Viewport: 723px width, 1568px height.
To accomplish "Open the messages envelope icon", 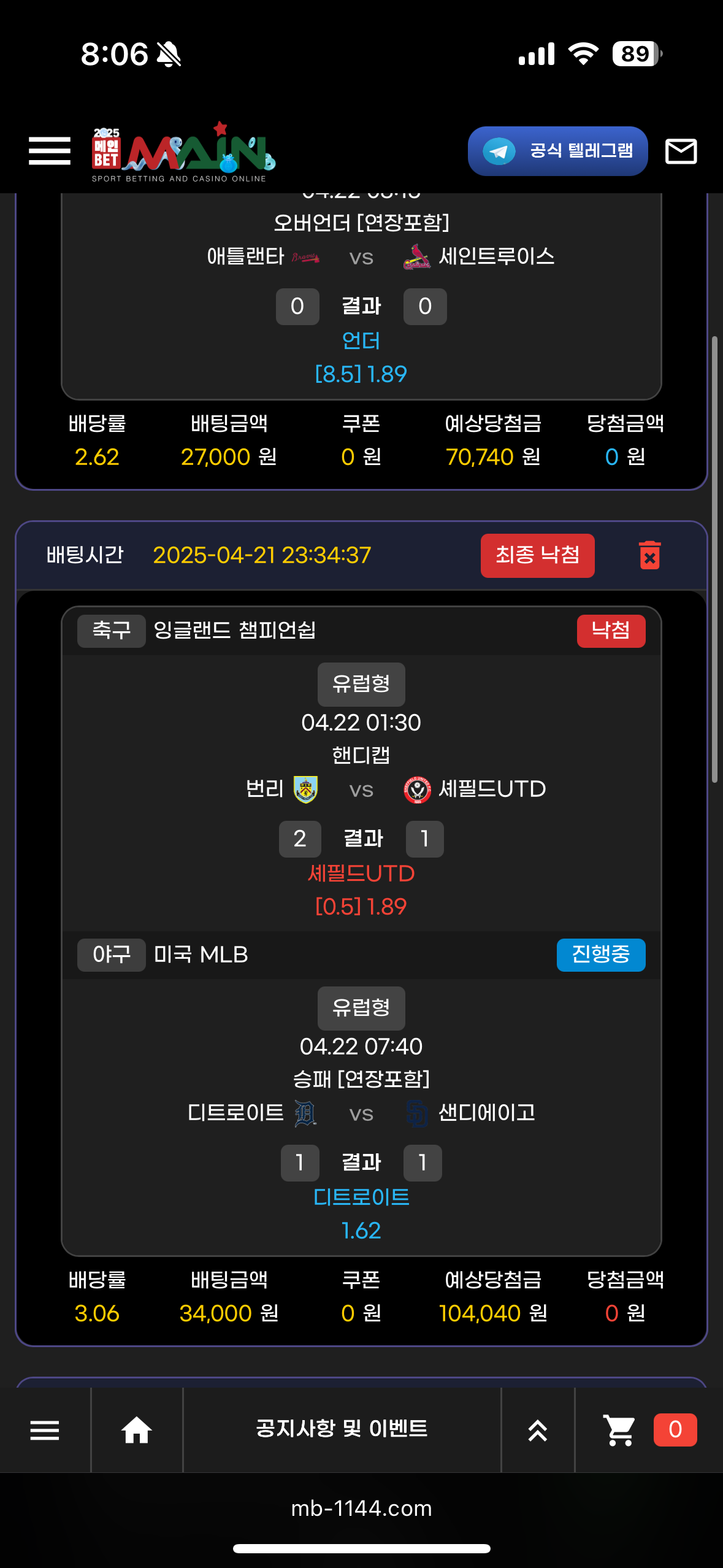I will tap(681, 151).
